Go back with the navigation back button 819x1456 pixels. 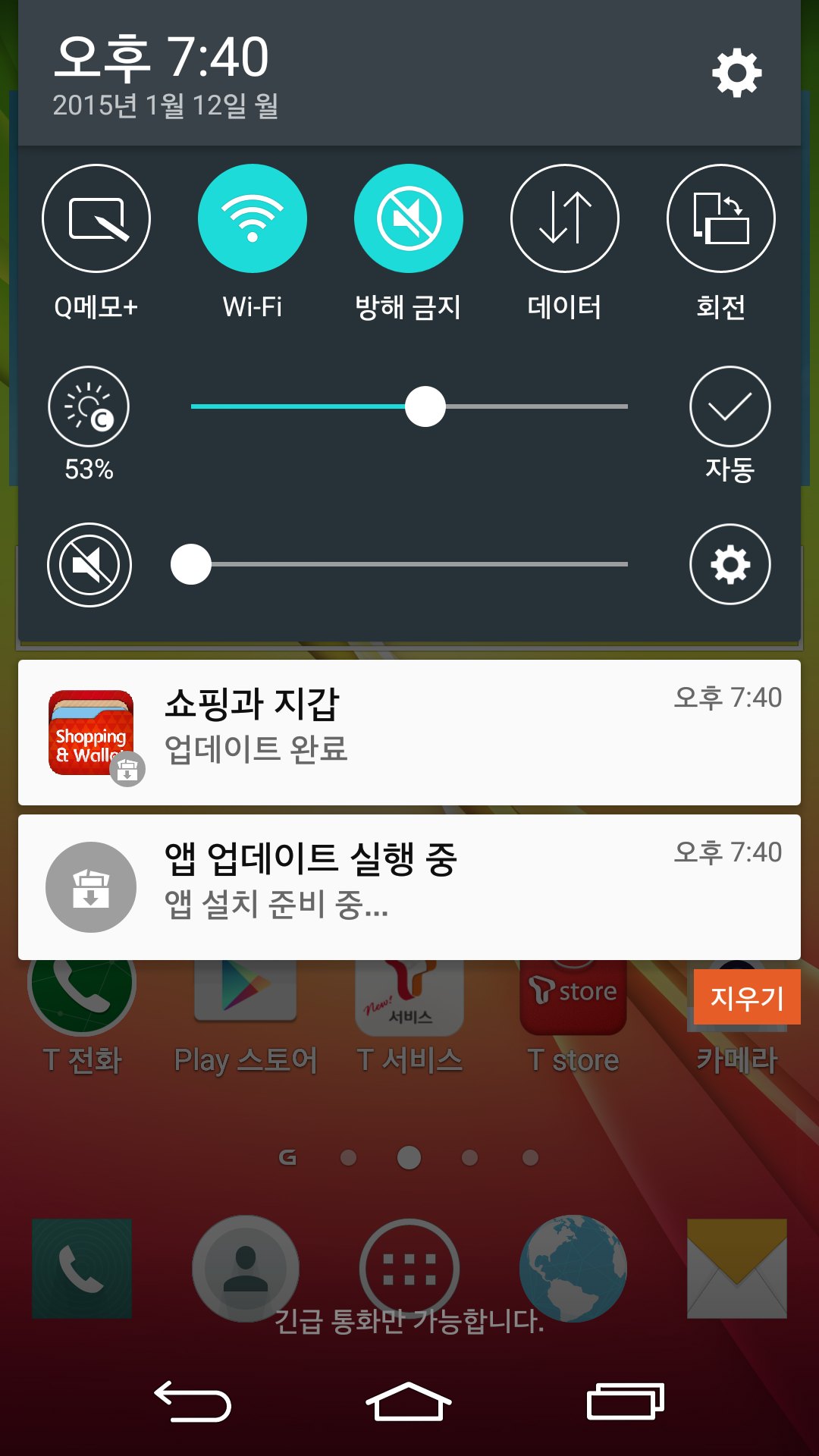[193, 1401]
